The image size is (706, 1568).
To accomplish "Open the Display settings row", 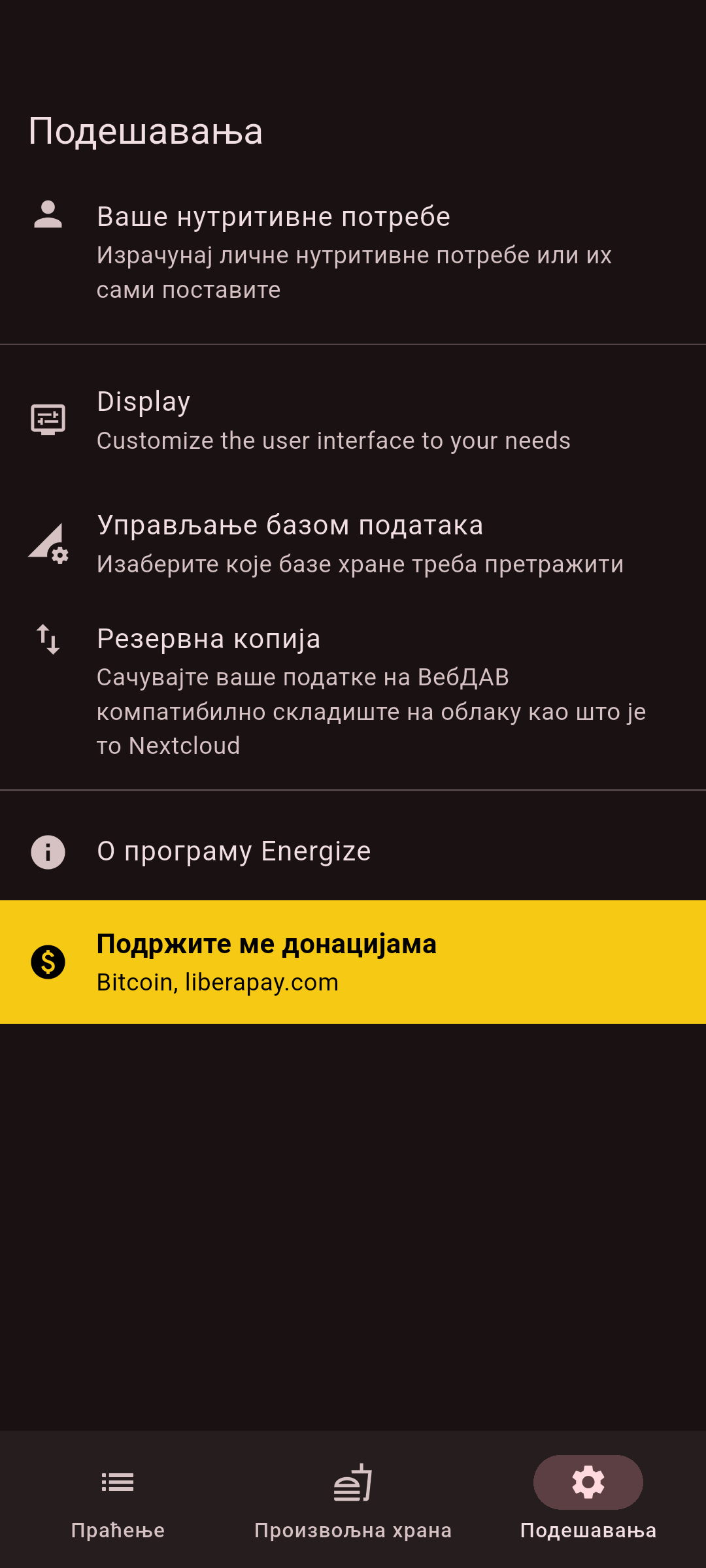I will coord(353,420).
